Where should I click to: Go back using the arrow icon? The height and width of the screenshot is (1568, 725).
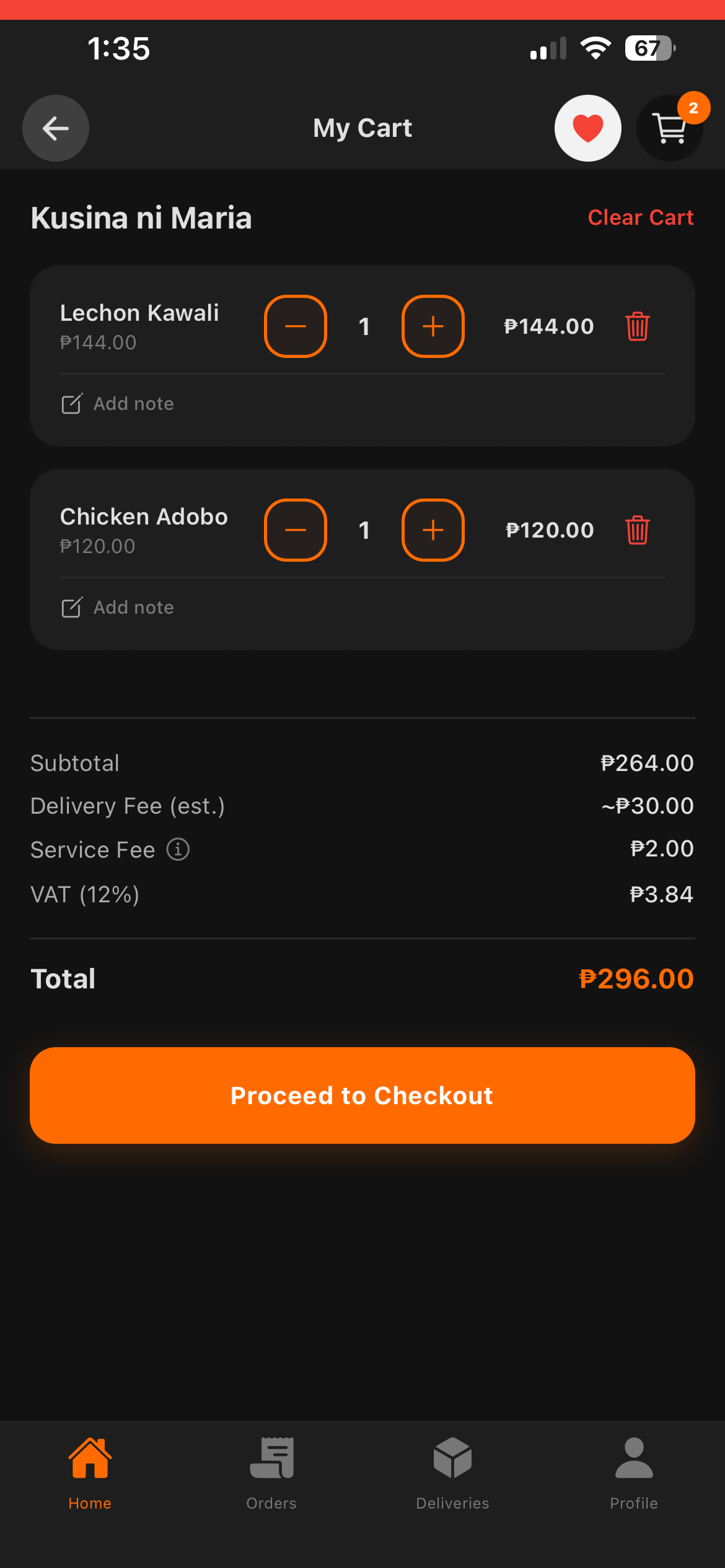(55, 128)
